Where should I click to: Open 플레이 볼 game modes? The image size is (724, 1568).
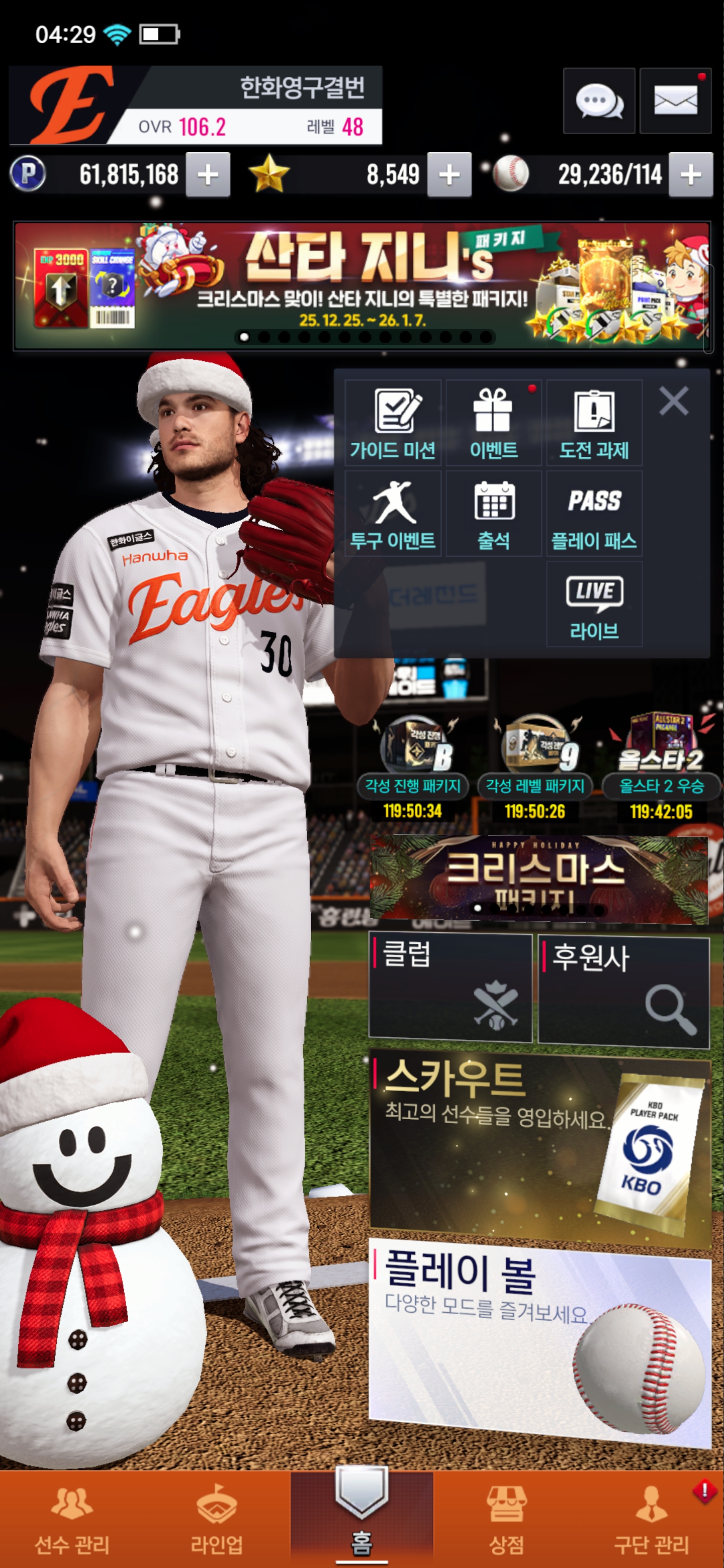539,1342
